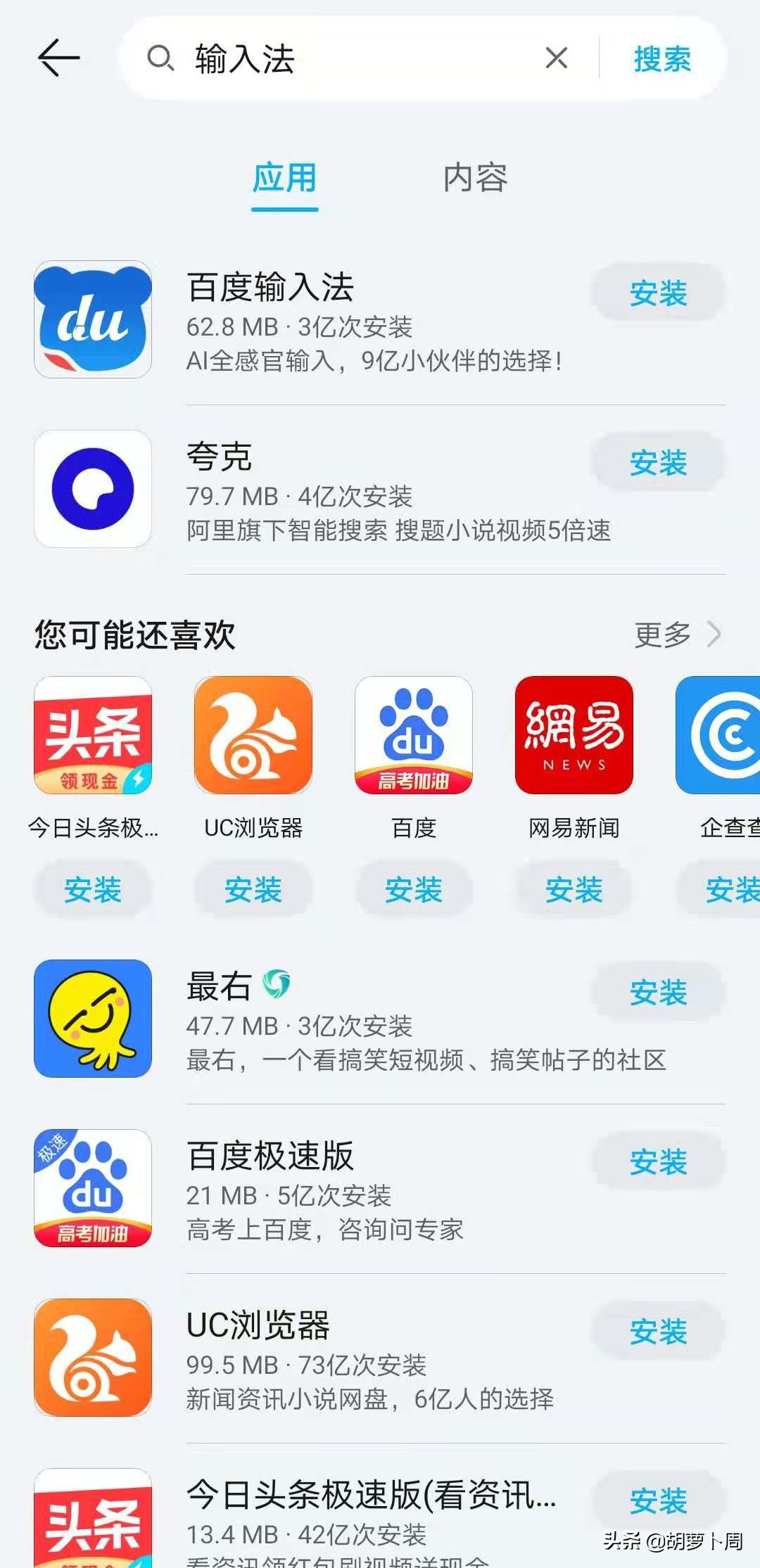Go back with the arrow icon
The height and width of the screenshot is (1568, 760).
[58, 58]
